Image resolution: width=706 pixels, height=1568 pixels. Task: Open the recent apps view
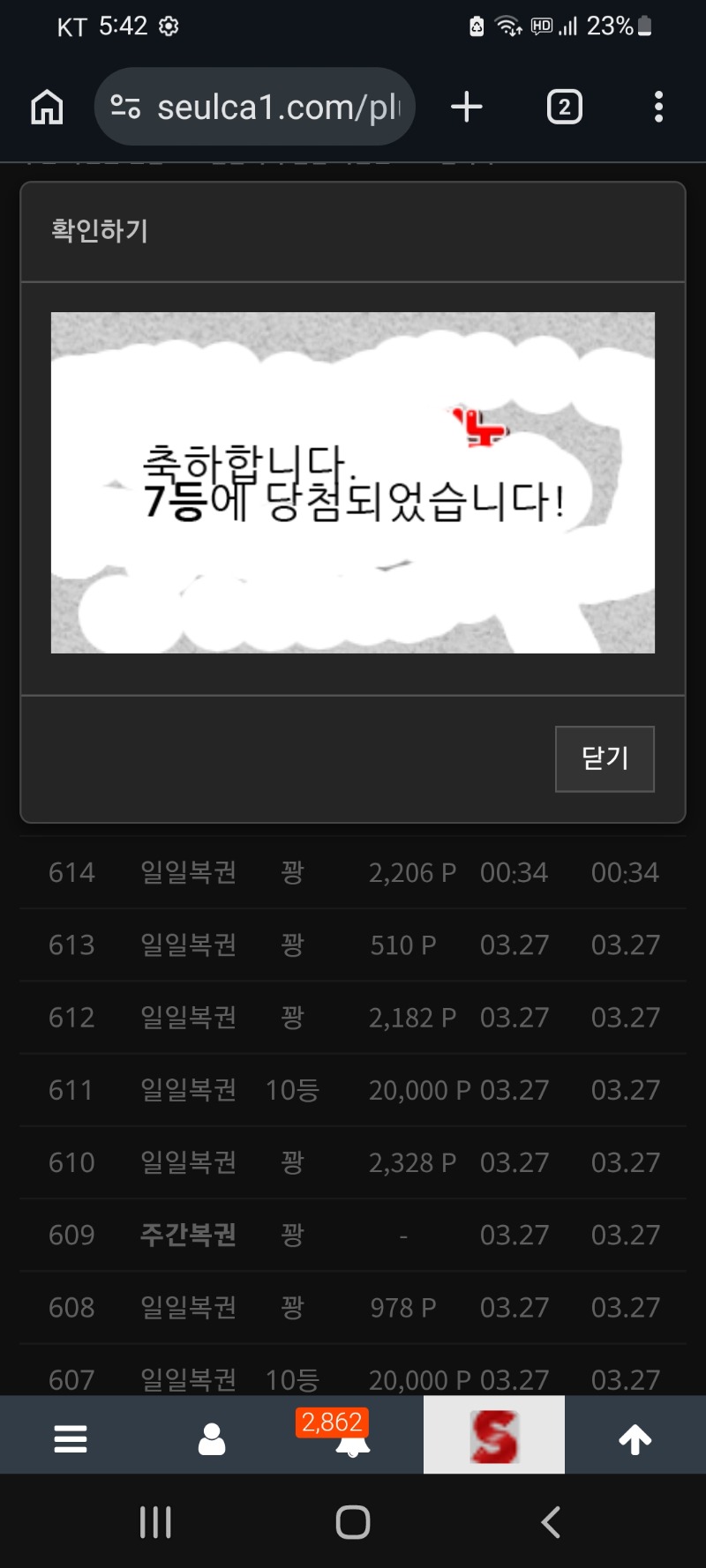click(155, 1521)
